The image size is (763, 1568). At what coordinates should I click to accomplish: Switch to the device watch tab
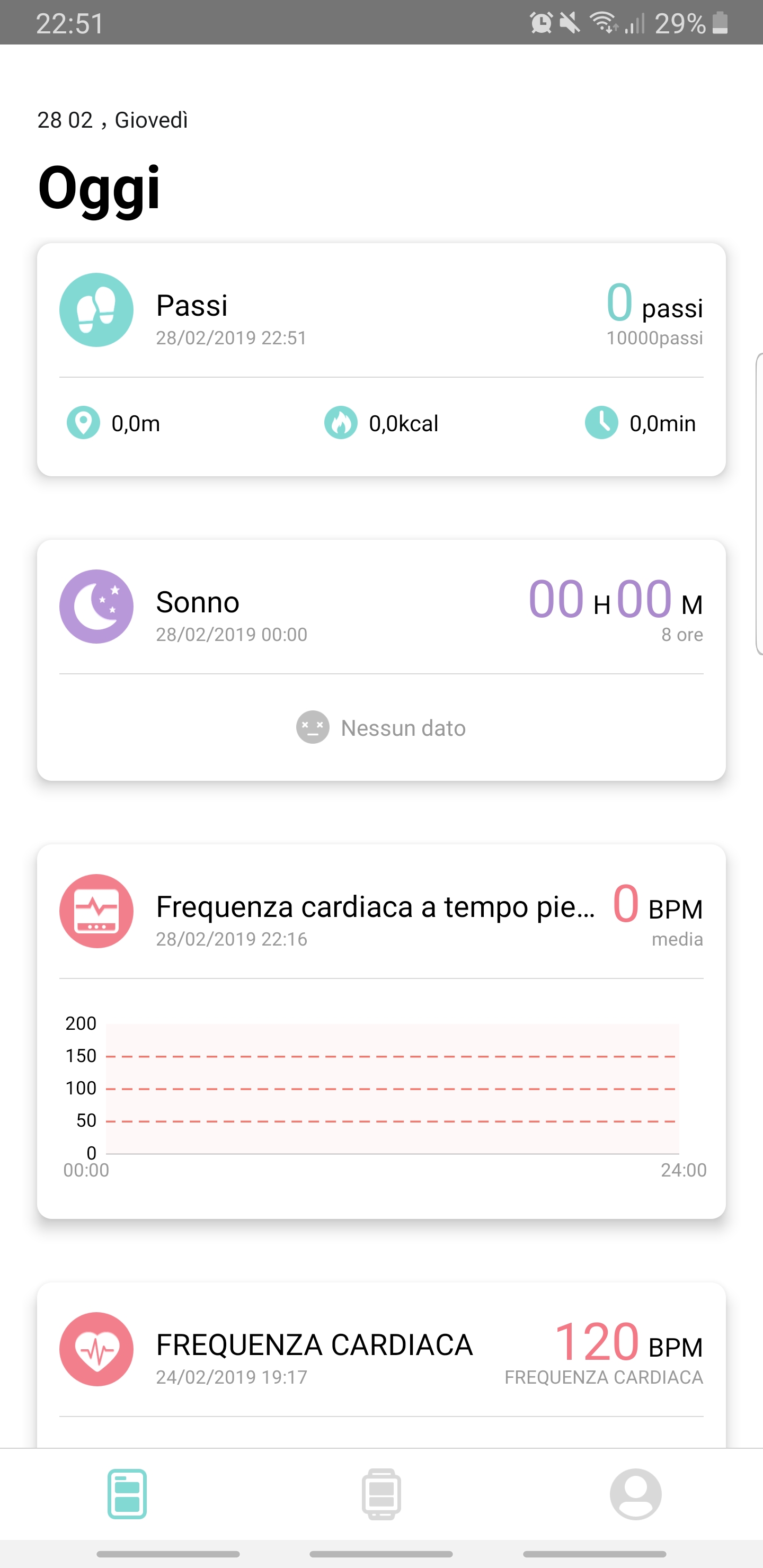coord(381,1494)
